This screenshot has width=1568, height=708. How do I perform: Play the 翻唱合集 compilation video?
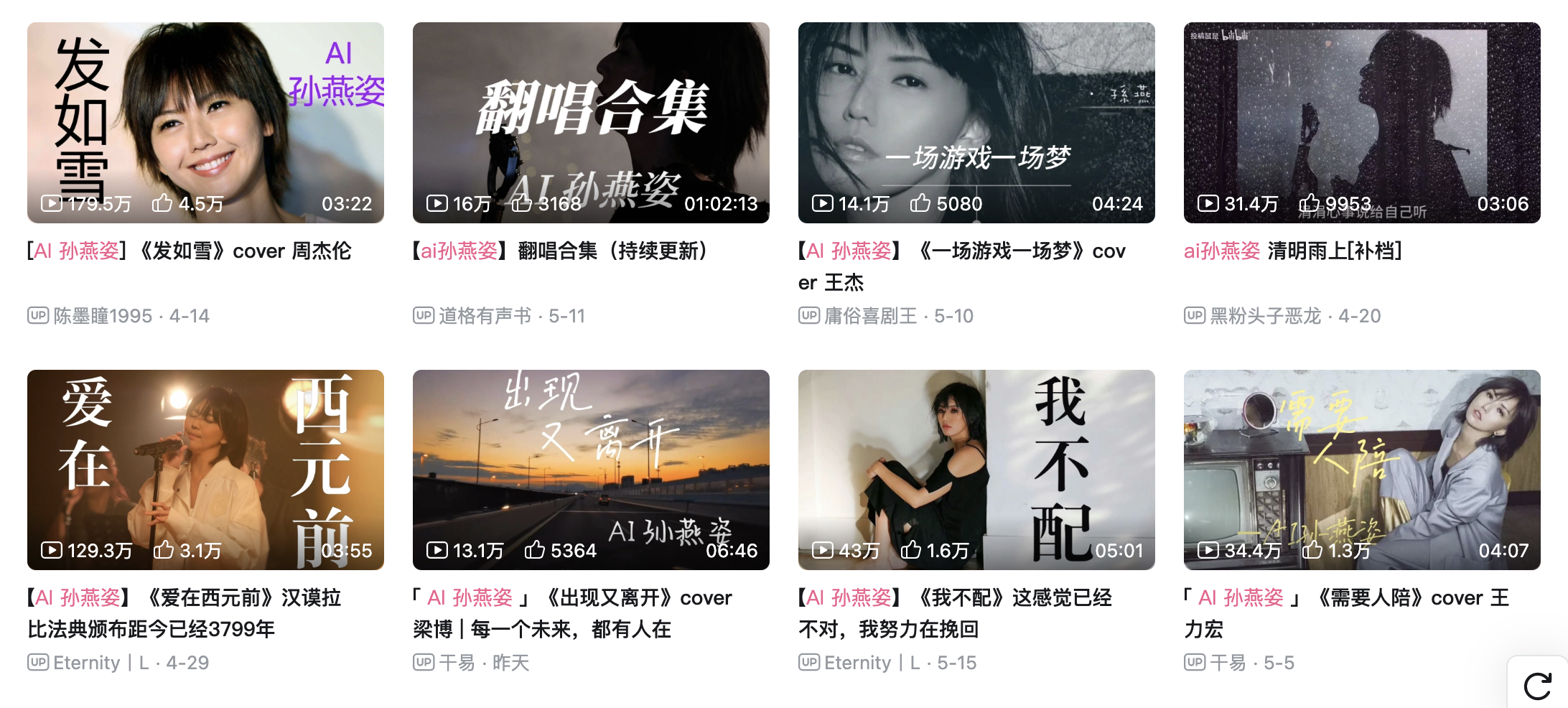coord(591,122)
